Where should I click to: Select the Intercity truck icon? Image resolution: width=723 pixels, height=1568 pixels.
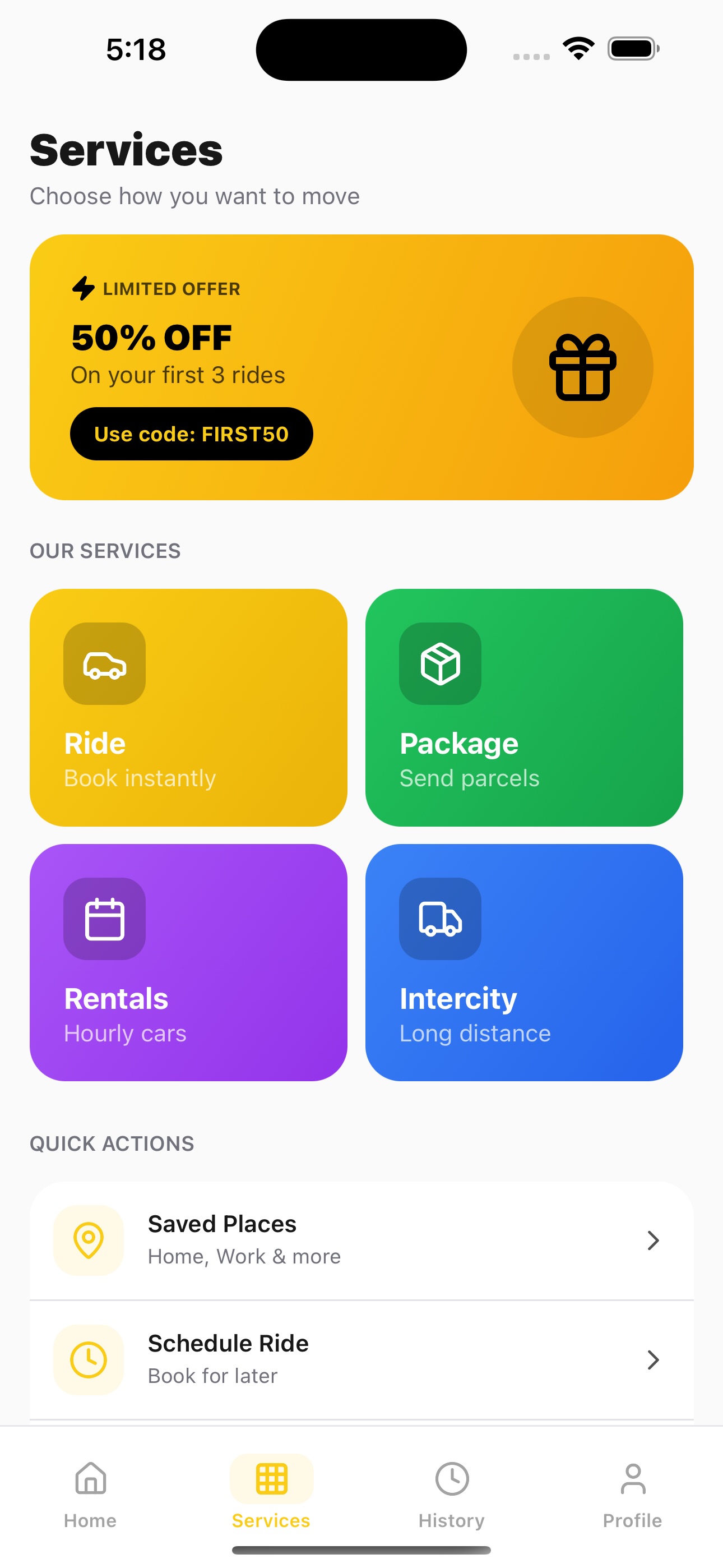pyautogui.click(x=440, y=919)
